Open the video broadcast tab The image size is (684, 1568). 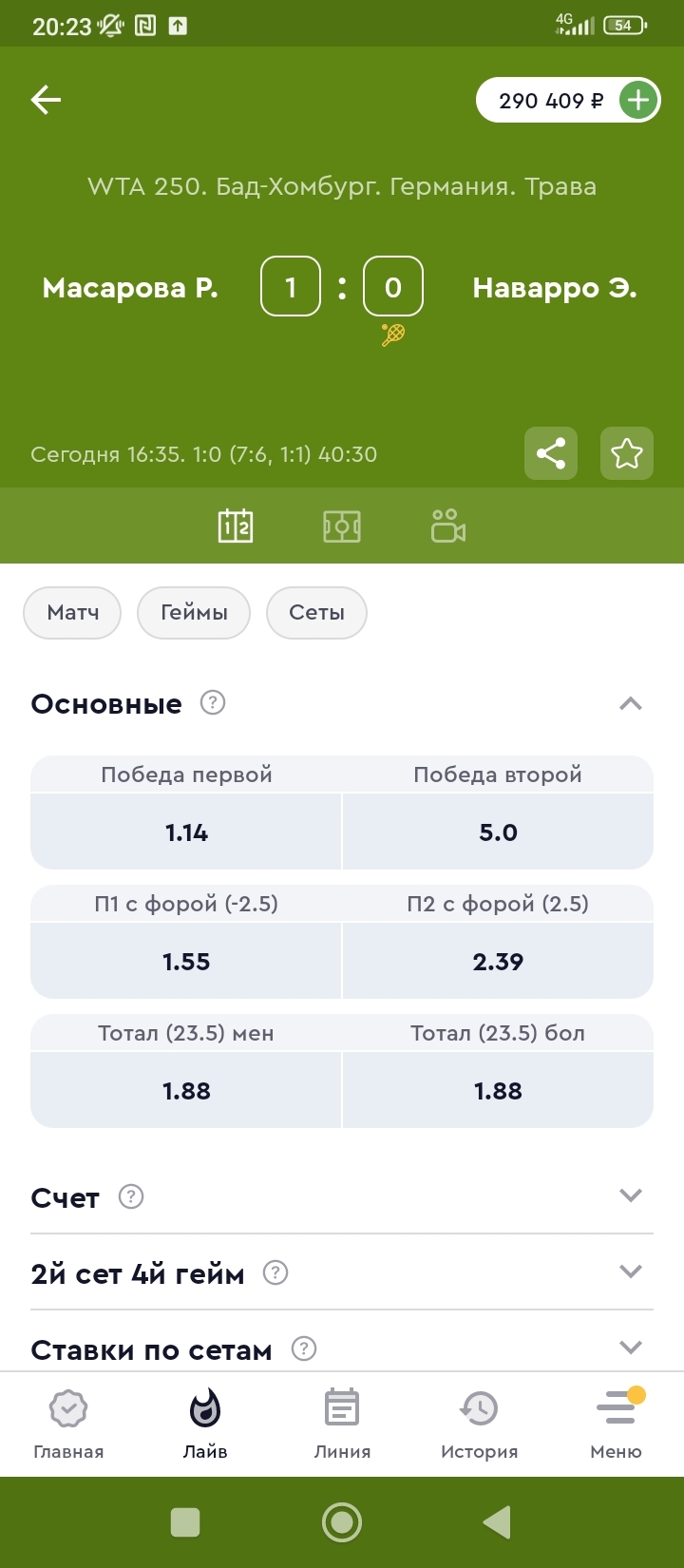(x=448, y=526)
